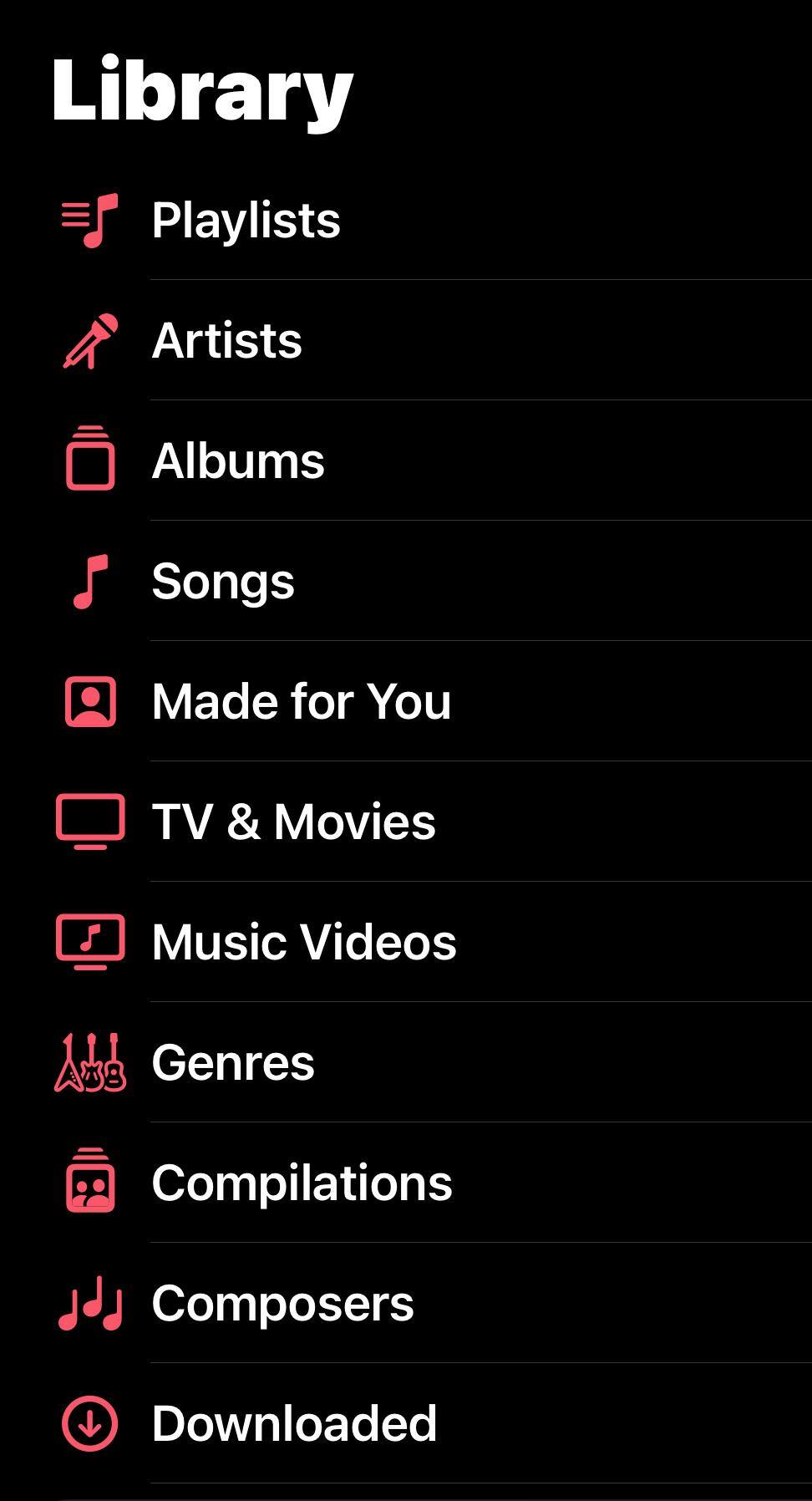This screenshot has height=1501, width=812.
Task: View Downloaded music
Action: 294,1424
